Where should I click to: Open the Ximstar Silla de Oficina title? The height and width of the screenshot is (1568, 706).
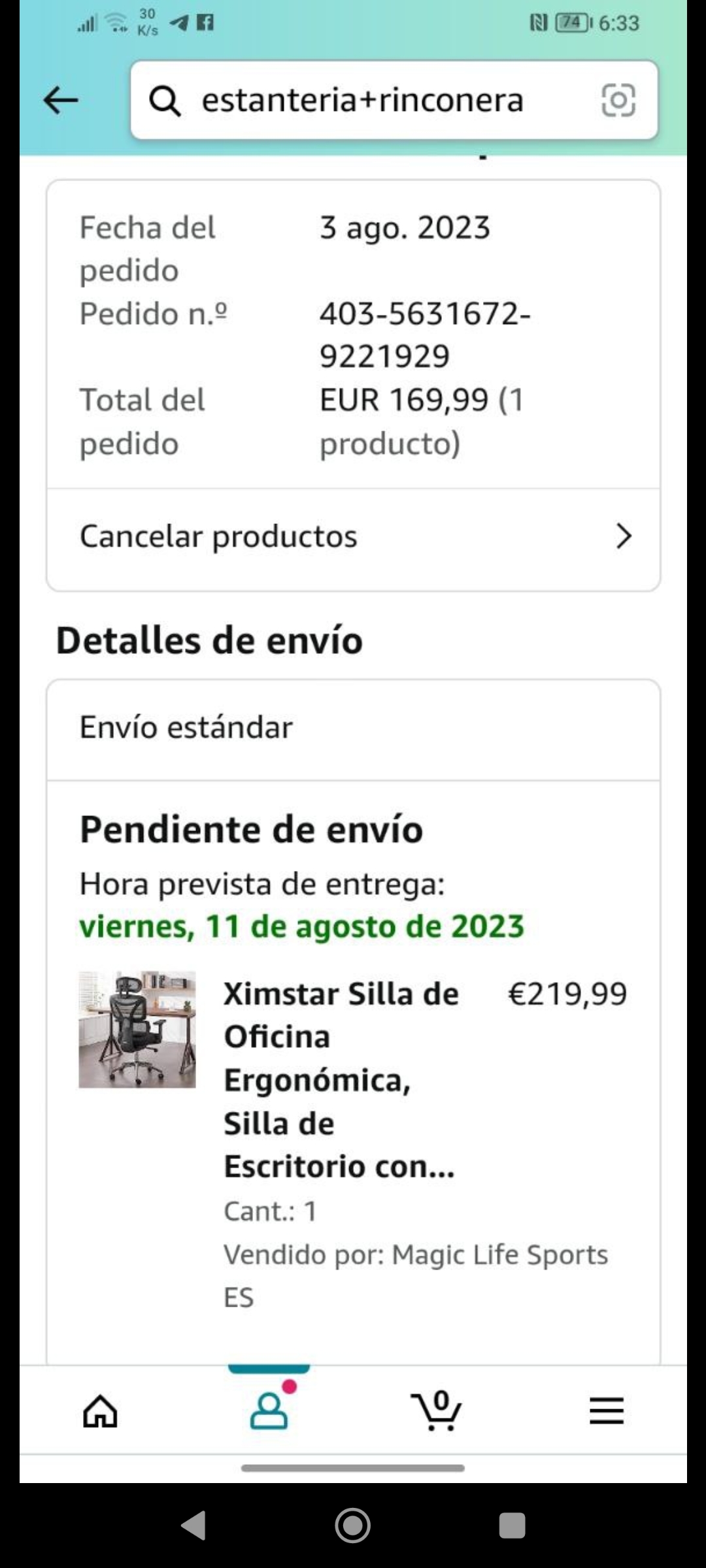coord(340,1080)
